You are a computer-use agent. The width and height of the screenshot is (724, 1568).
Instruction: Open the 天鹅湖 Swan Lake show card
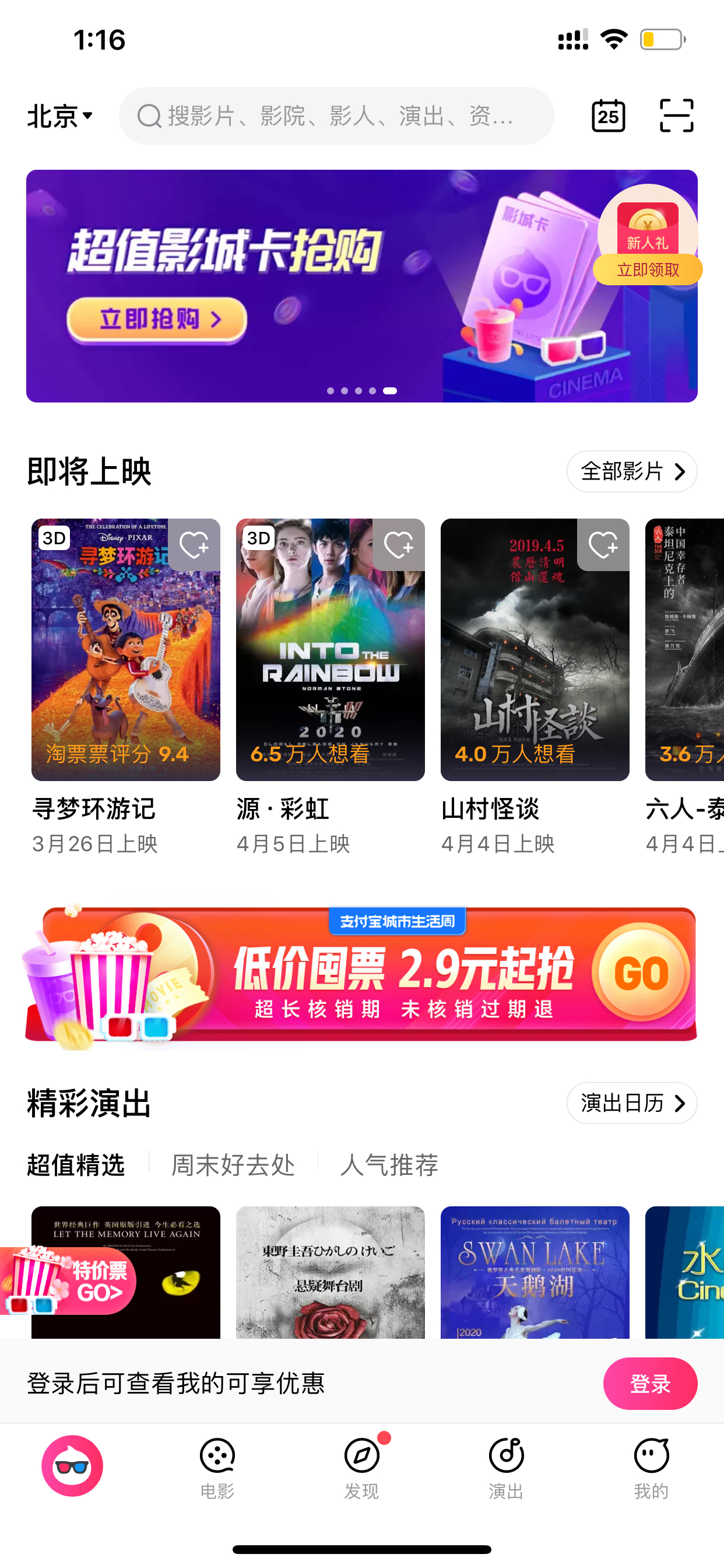pyautogui.click(x=535, y=1272)
